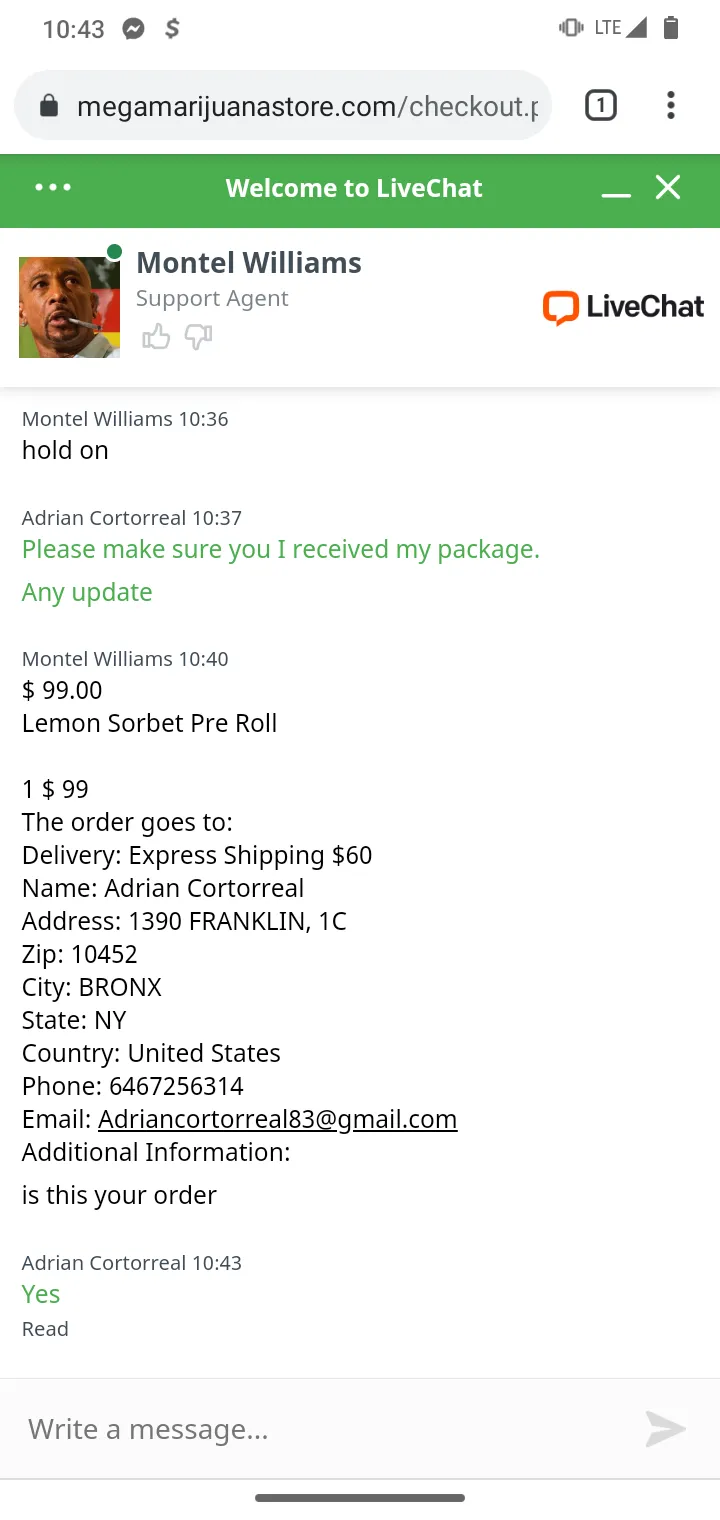The width and height of the screenshot is (720, 1520).
Task: Send the chat message
Action: (666, 1429)
